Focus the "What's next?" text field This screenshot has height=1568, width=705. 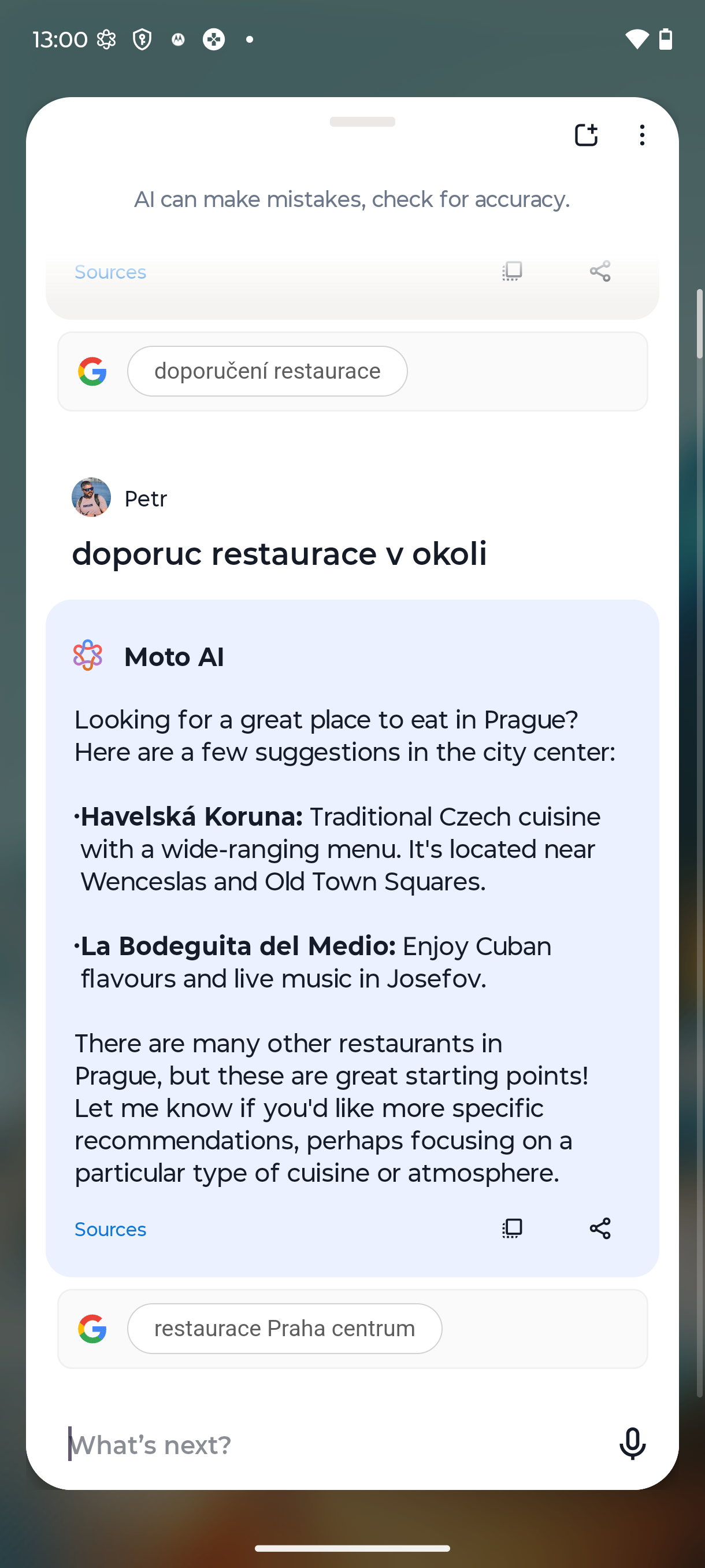pos(328,1444)
